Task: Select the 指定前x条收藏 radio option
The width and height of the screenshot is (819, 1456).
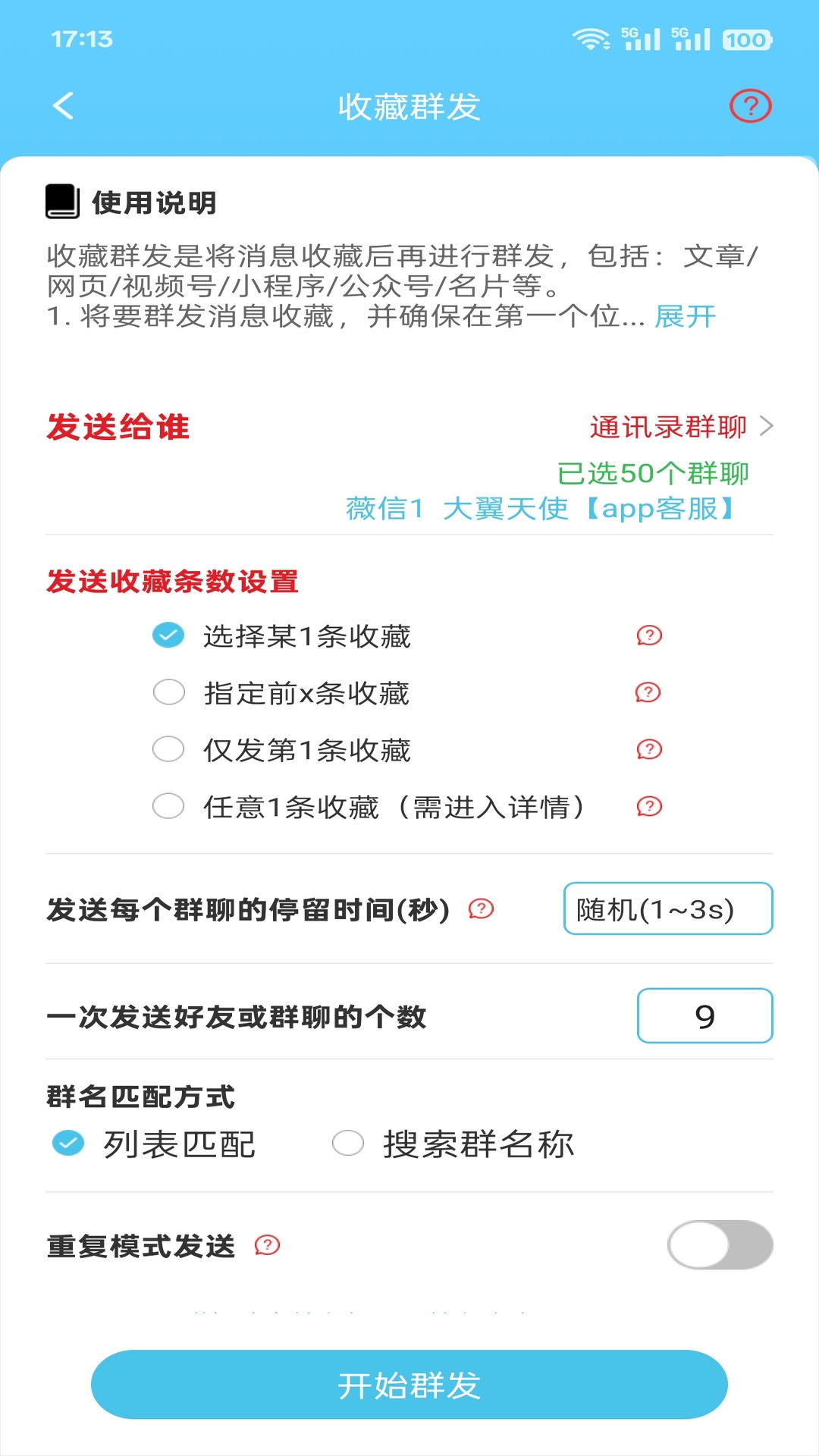Action: pyautogui.click(x=168, y=692)
